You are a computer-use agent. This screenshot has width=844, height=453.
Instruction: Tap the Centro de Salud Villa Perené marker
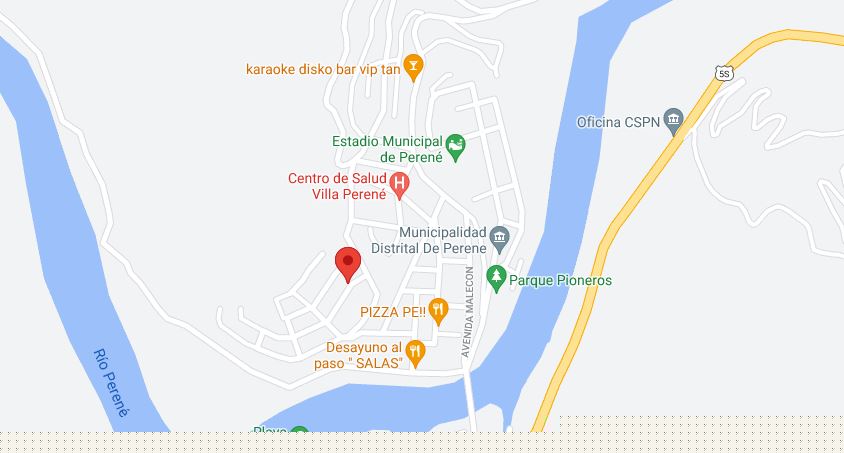click(x=399, y=184)
